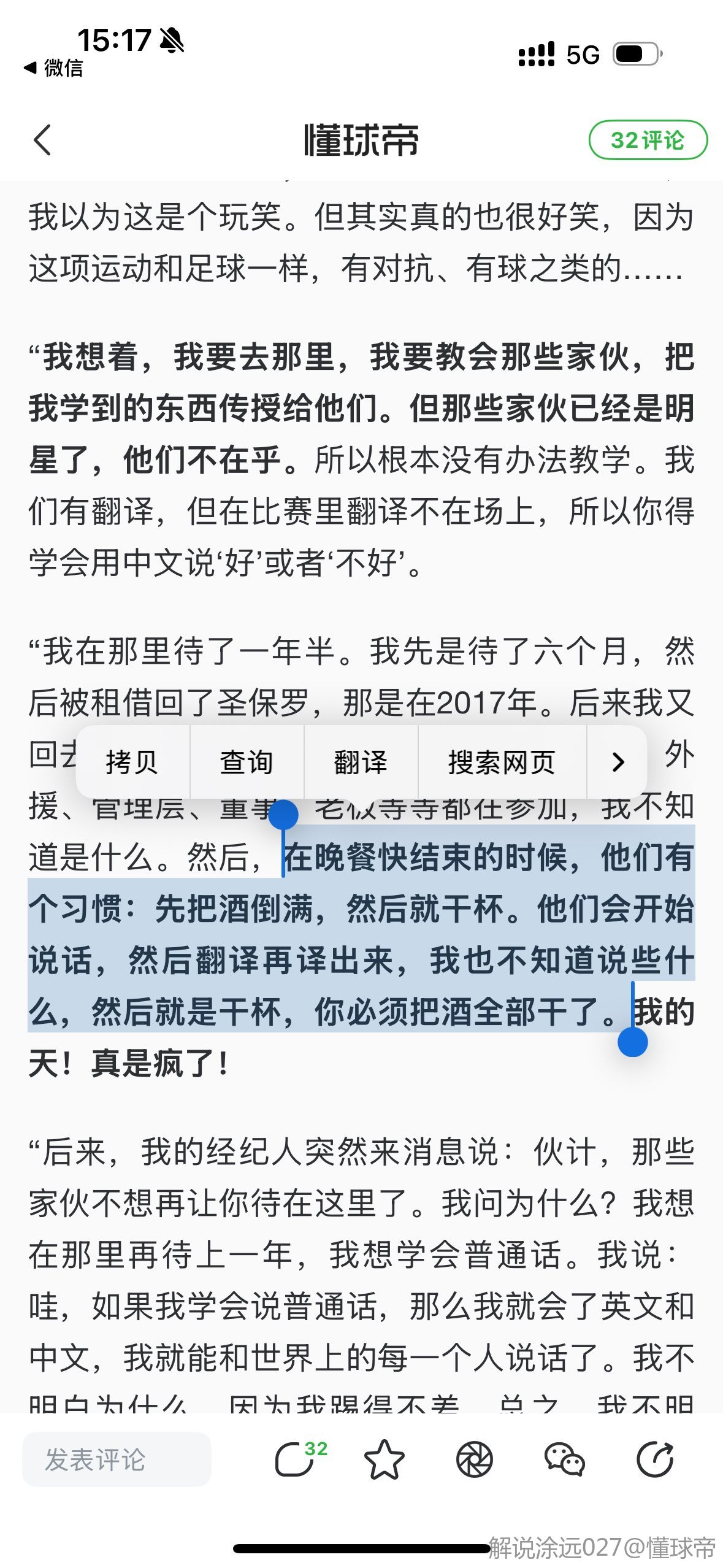The width and height of the screenshot is (723, 1568).
Task: Translate the selection with 翻译
Action: tap(361, 763)
